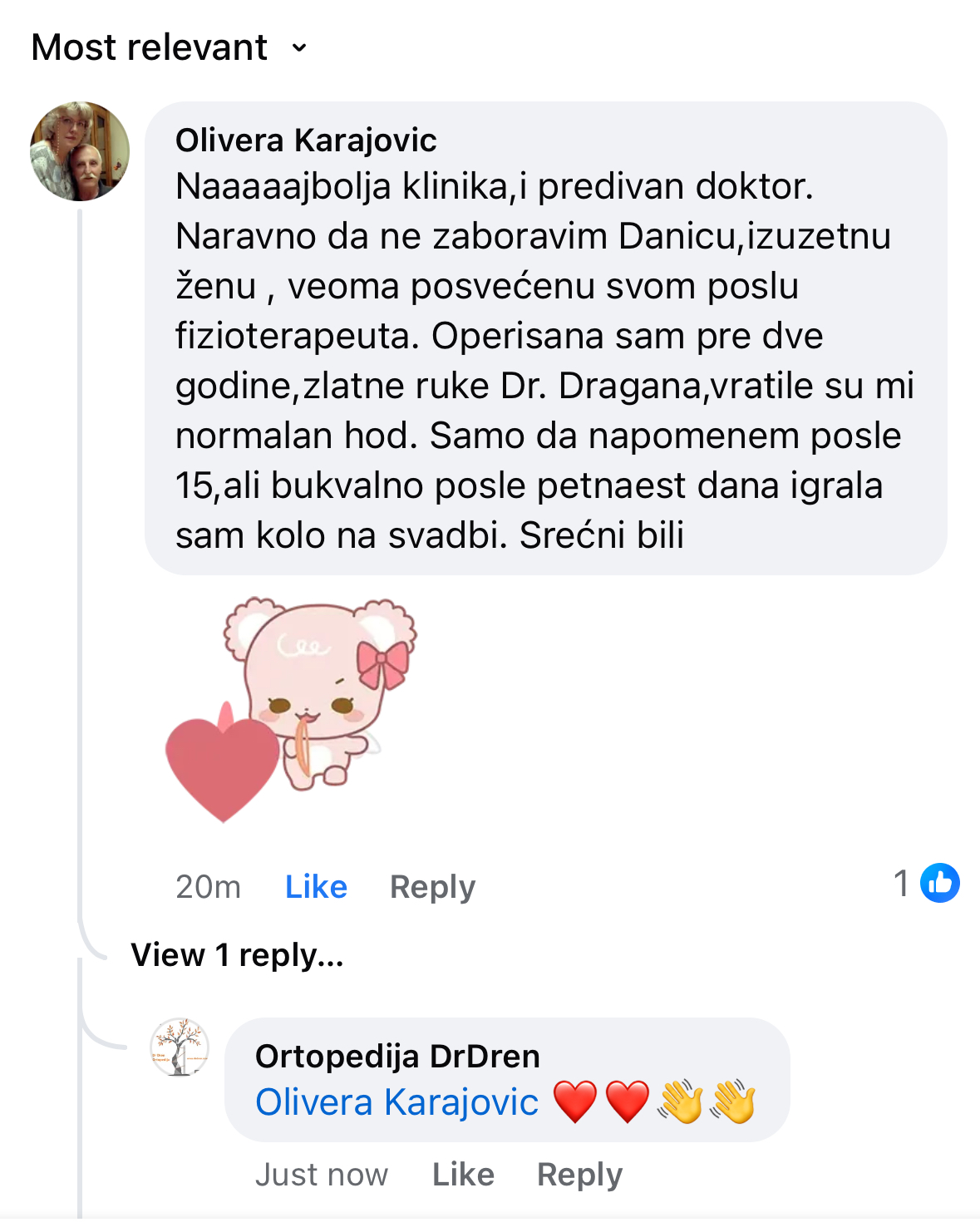
Task: Reply to Olivera Karajovic's comment
Action: tap(432, 887)
